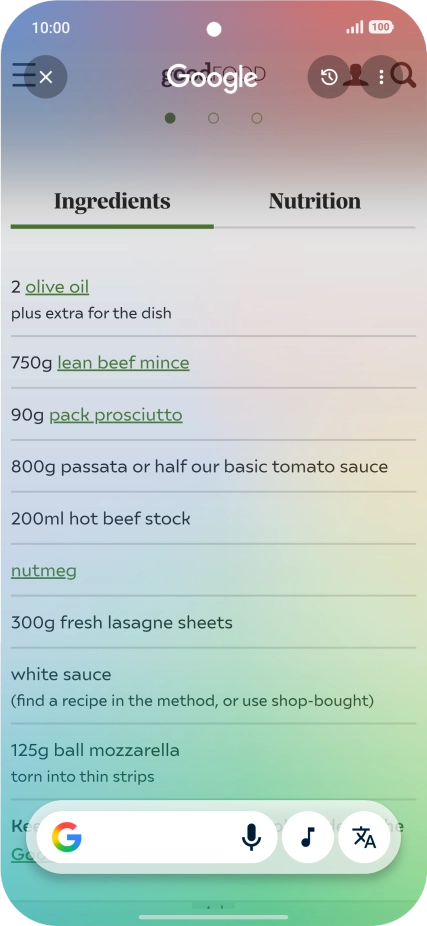
Task: Open search history
Action: point(329,77)
